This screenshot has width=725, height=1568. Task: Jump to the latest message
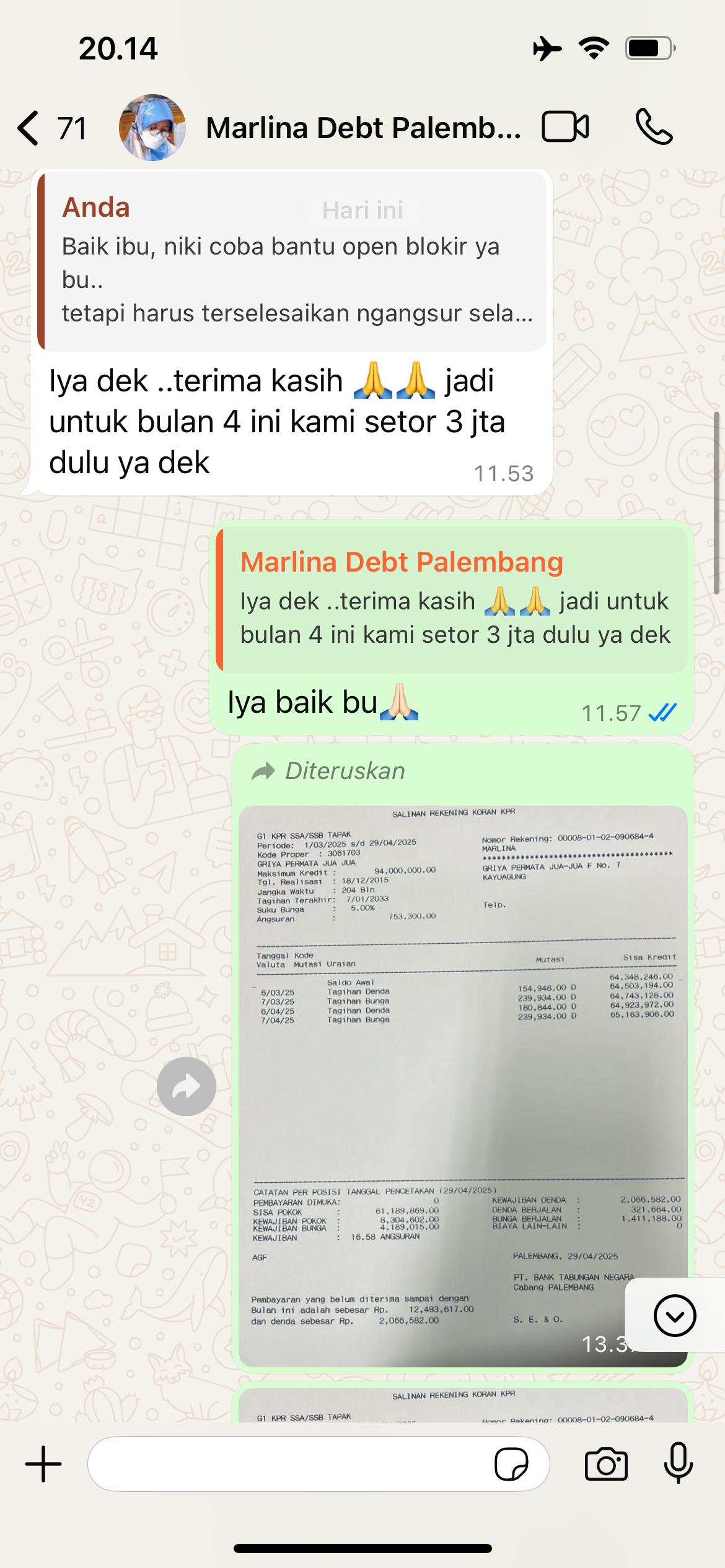(x=674, y=1316)
